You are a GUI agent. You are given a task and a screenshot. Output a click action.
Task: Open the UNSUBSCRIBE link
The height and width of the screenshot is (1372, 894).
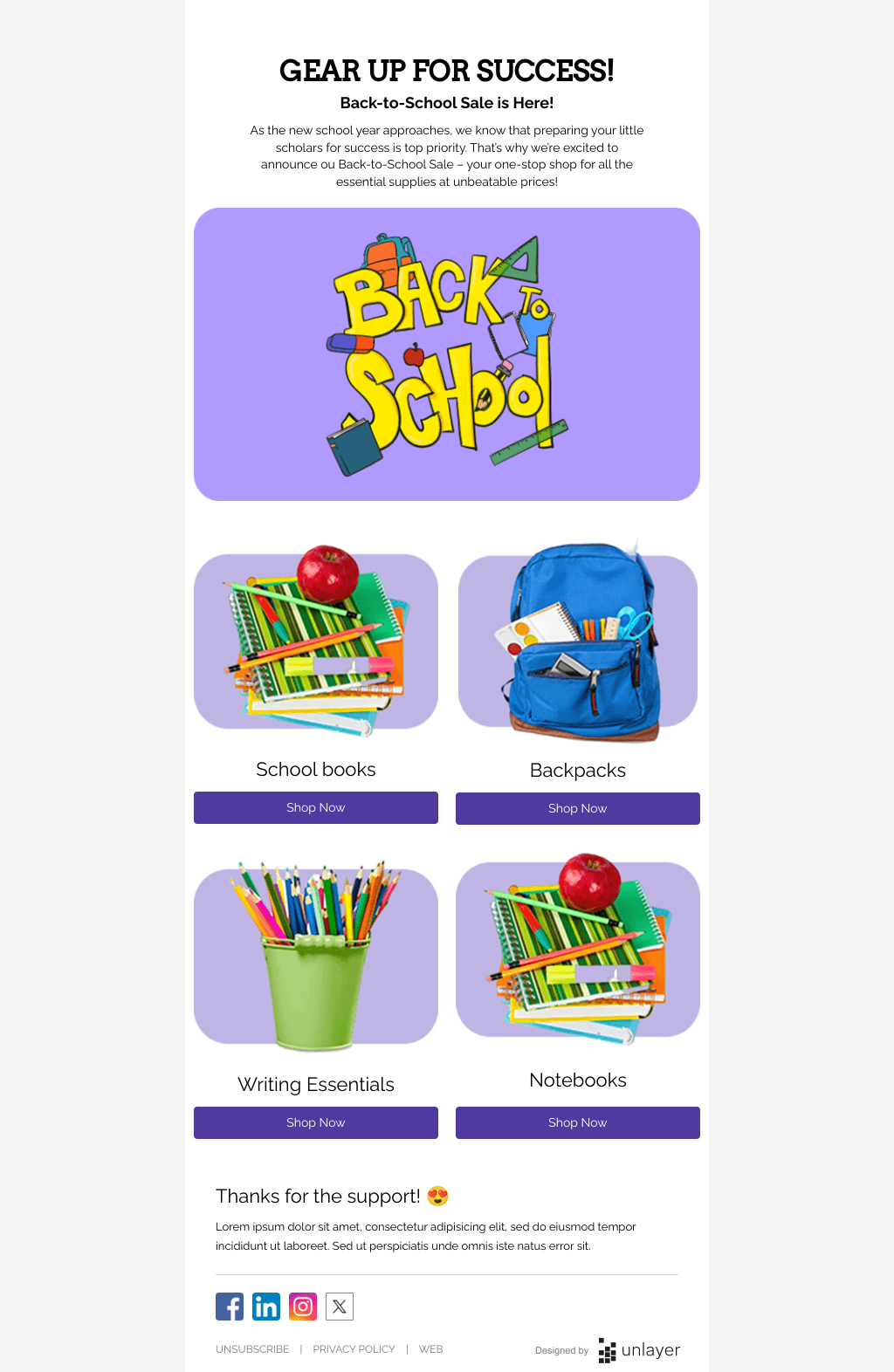pyautogui.click(x=252, y=1349)
